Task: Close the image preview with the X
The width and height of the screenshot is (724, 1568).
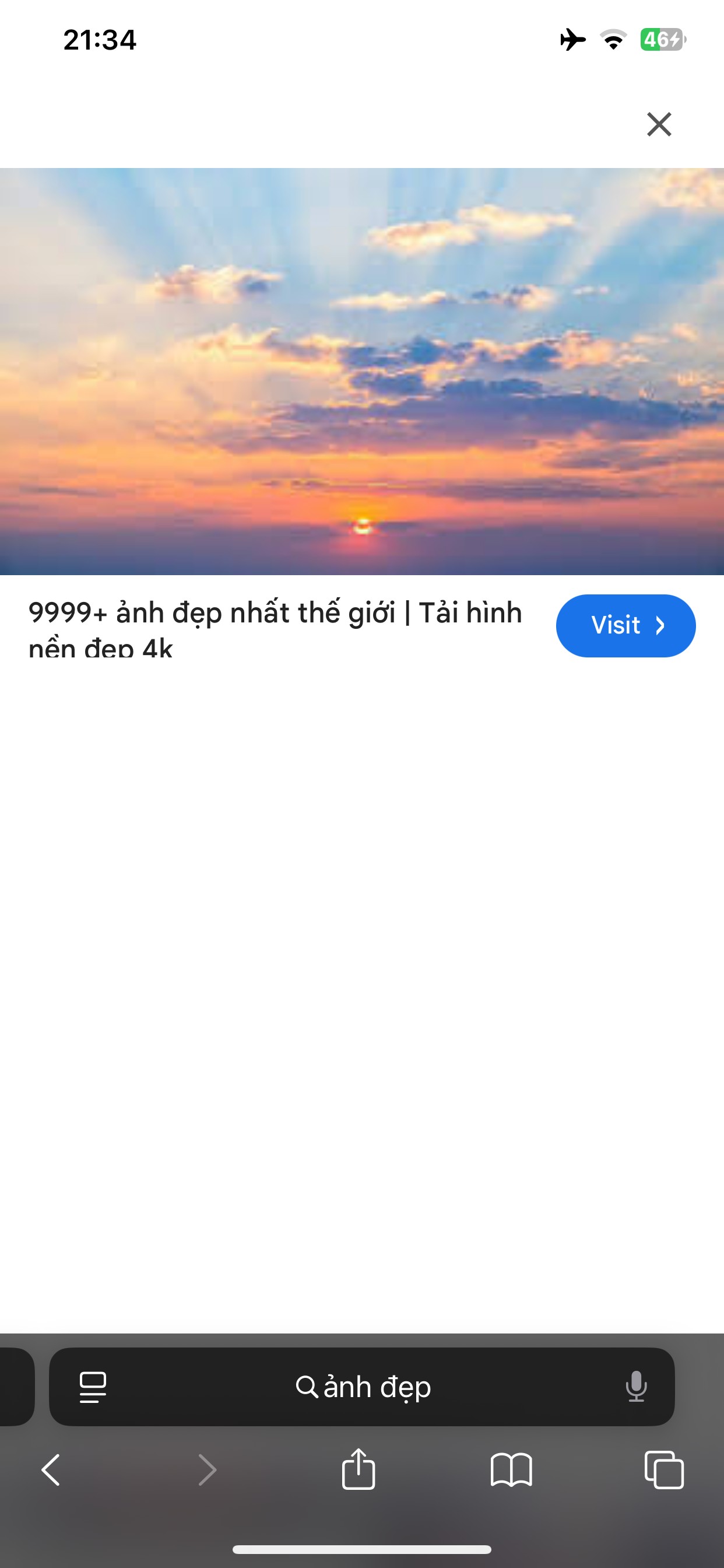Action: [x=659, y=124]
